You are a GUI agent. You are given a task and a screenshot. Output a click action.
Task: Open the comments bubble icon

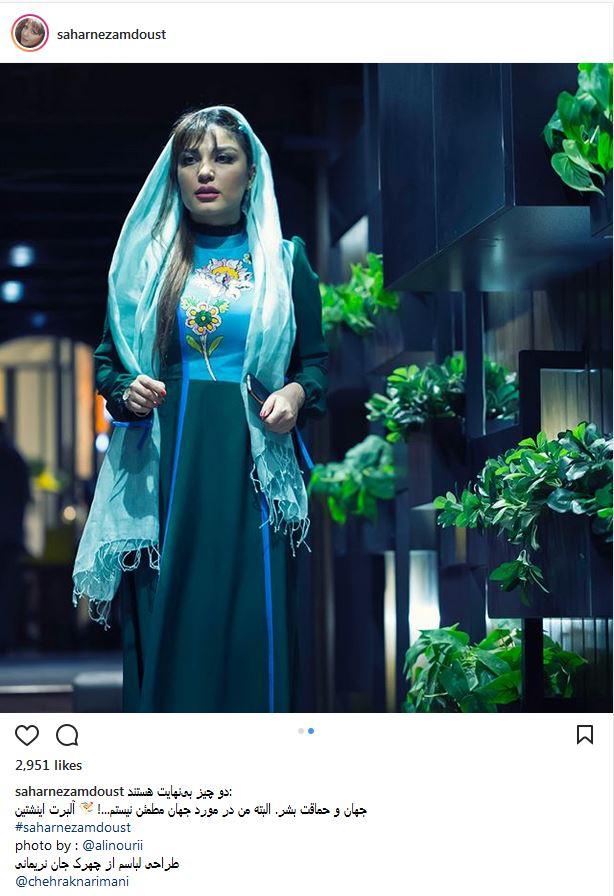point(67,736)
